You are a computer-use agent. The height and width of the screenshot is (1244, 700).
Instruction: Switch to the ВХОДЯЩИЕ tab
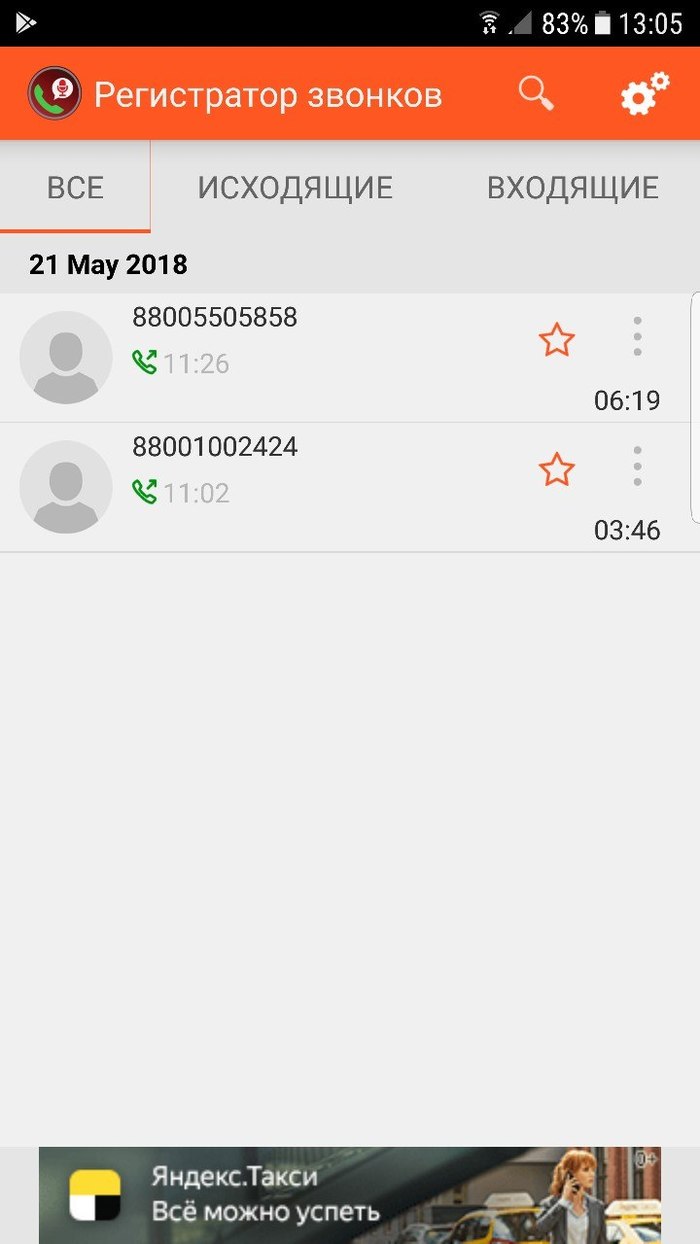(572, 187)
